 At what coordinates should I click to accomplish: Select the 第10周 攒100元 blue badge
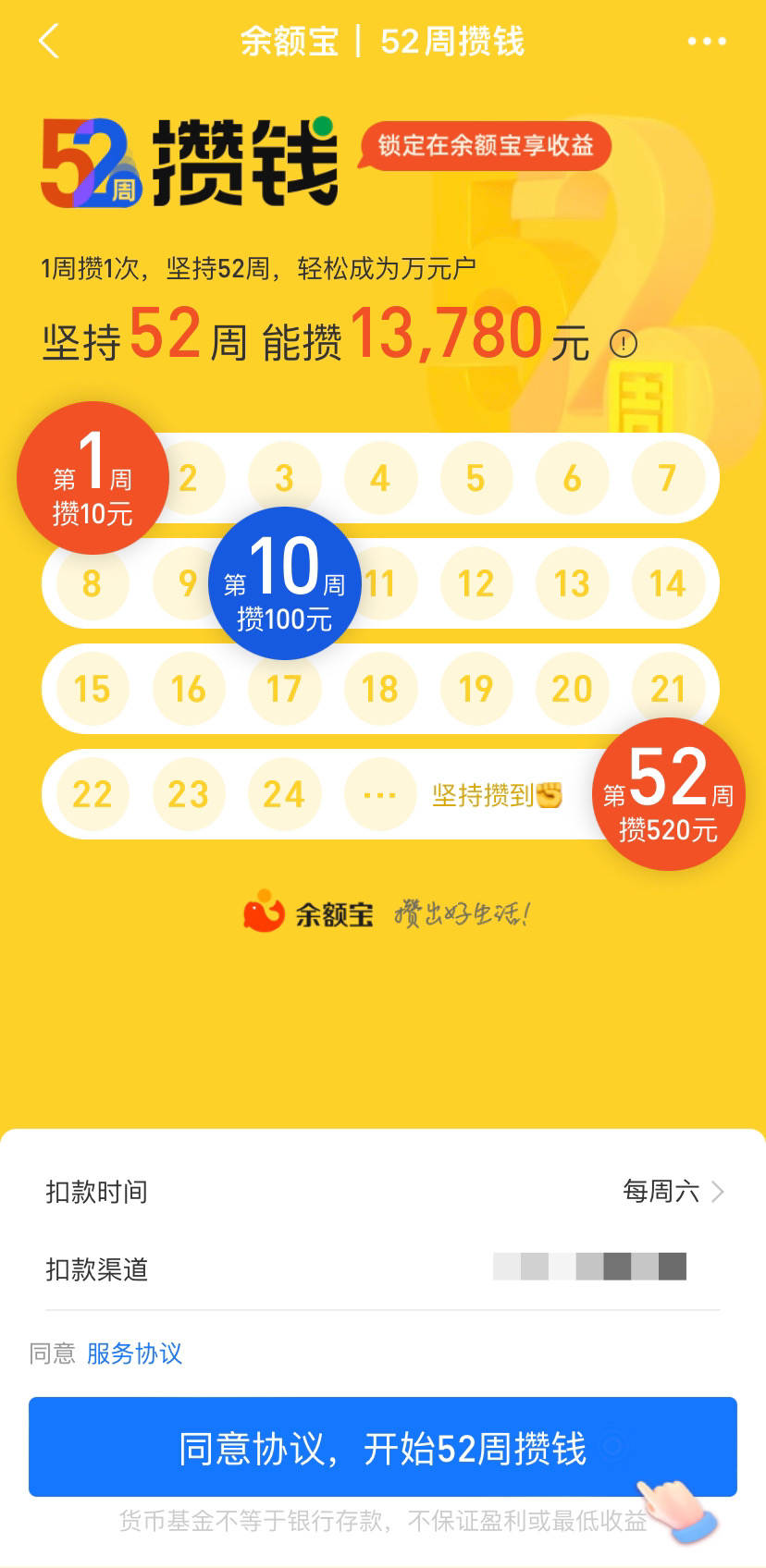coord(285,584)
